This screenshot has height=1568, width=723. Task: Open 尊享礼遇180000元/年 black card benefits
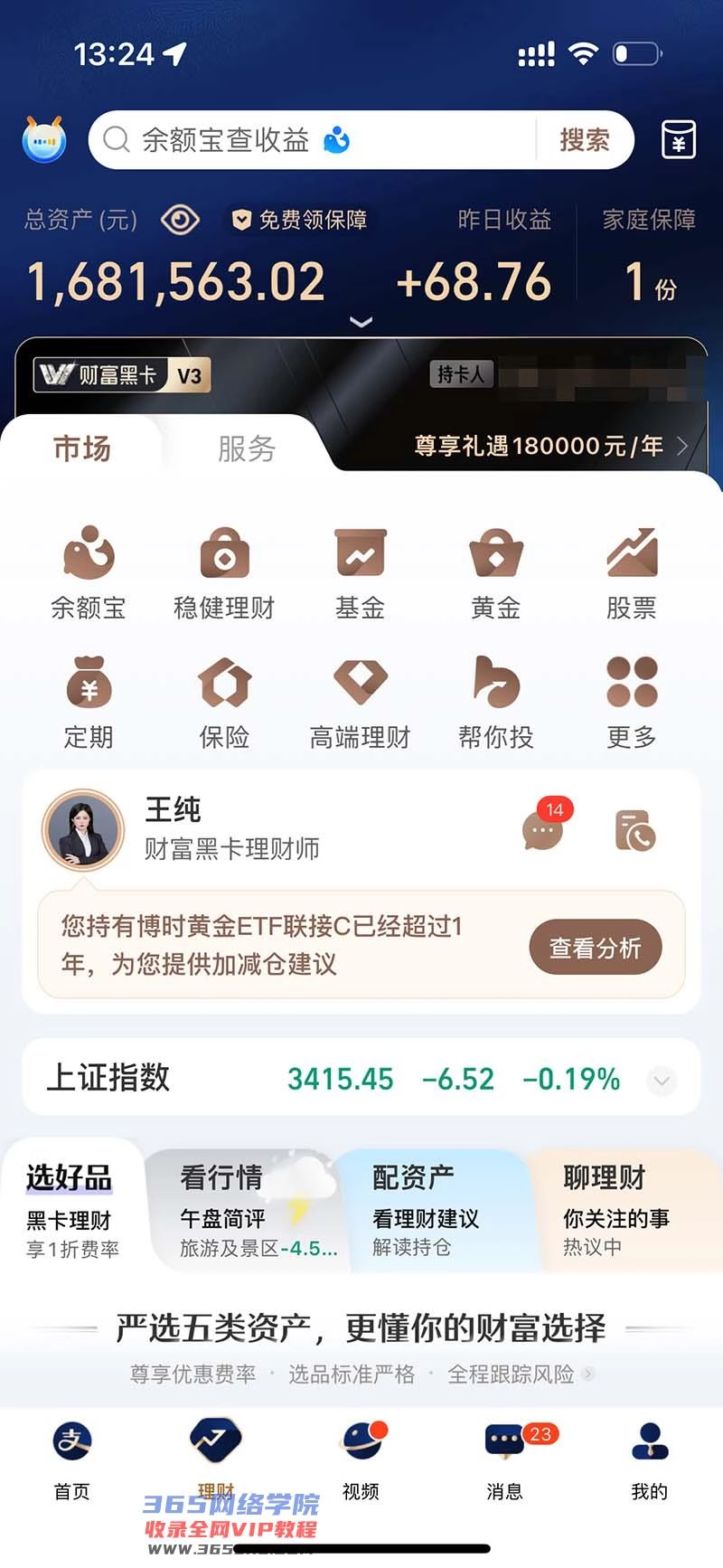click(549, 446)
